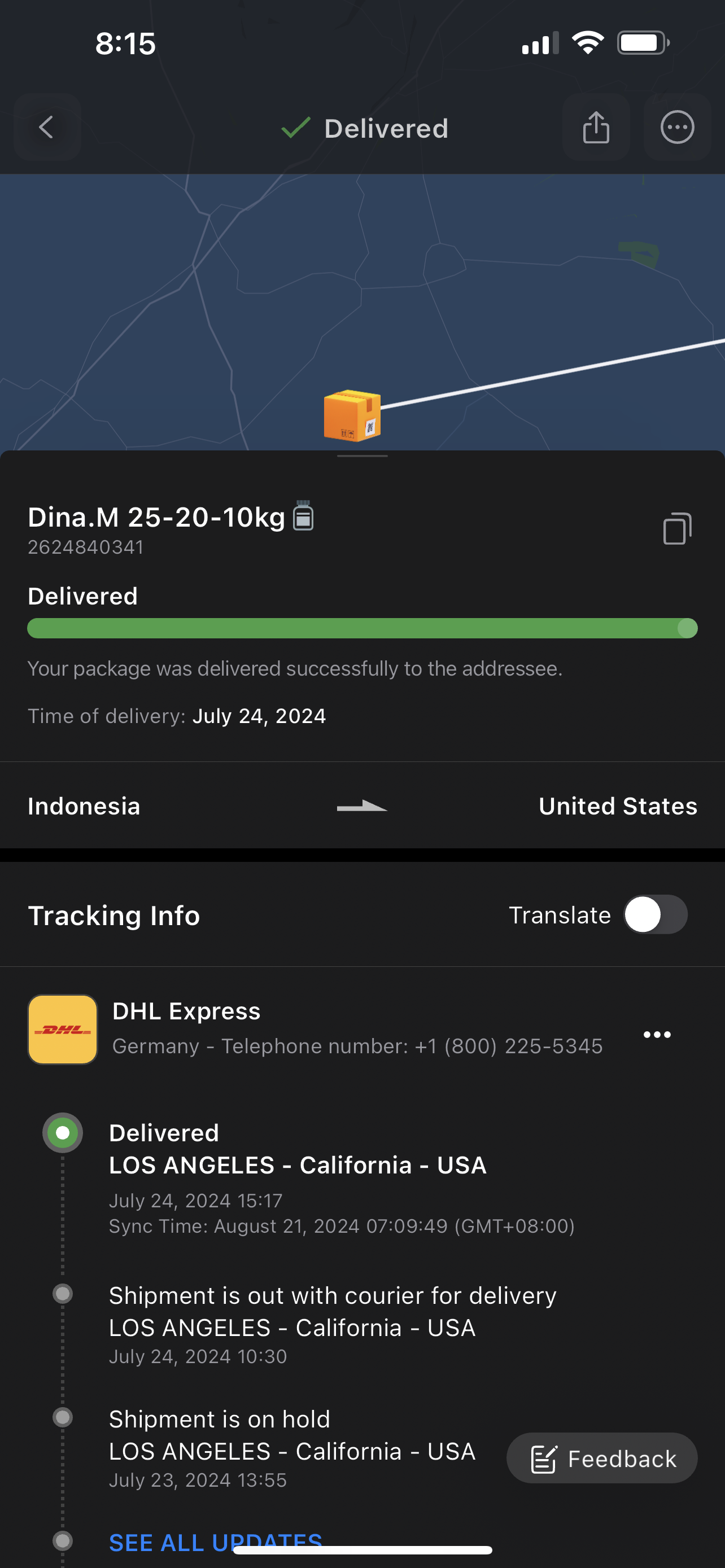725x1568 pixels.
Task: Open the top-right more options menu
Action: pos(677,127)
